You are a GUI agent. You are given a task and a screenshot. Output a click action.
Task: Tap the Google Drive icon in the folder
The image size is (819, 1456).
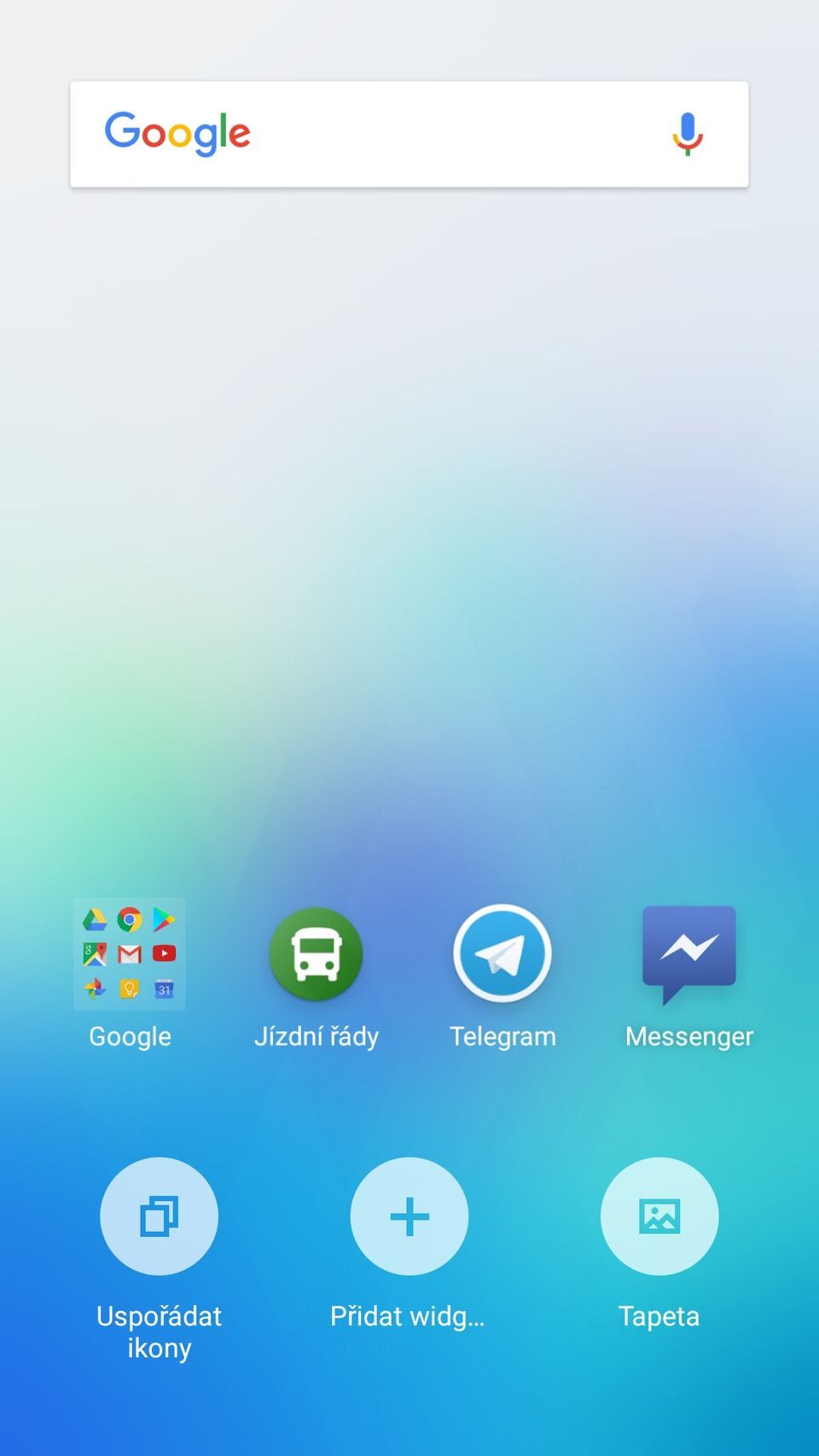pyautogui.click(x=96, y=919)
